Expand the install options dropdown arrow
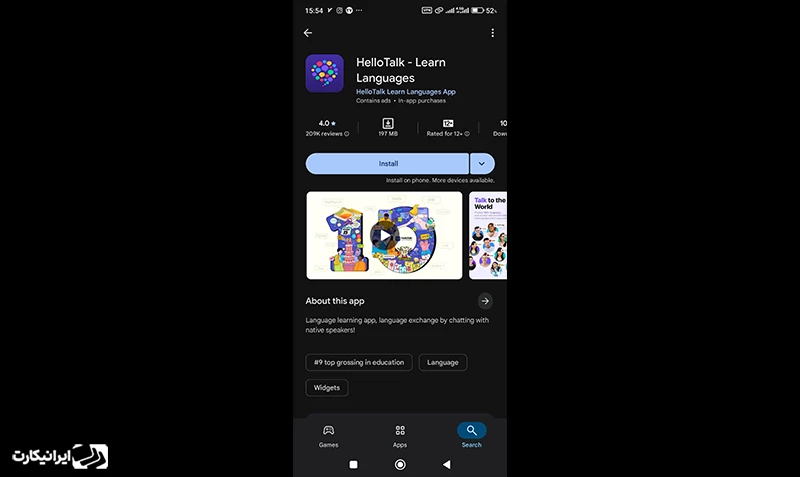The width and height of the screenshot is (800, 477). tap(482, 163)
